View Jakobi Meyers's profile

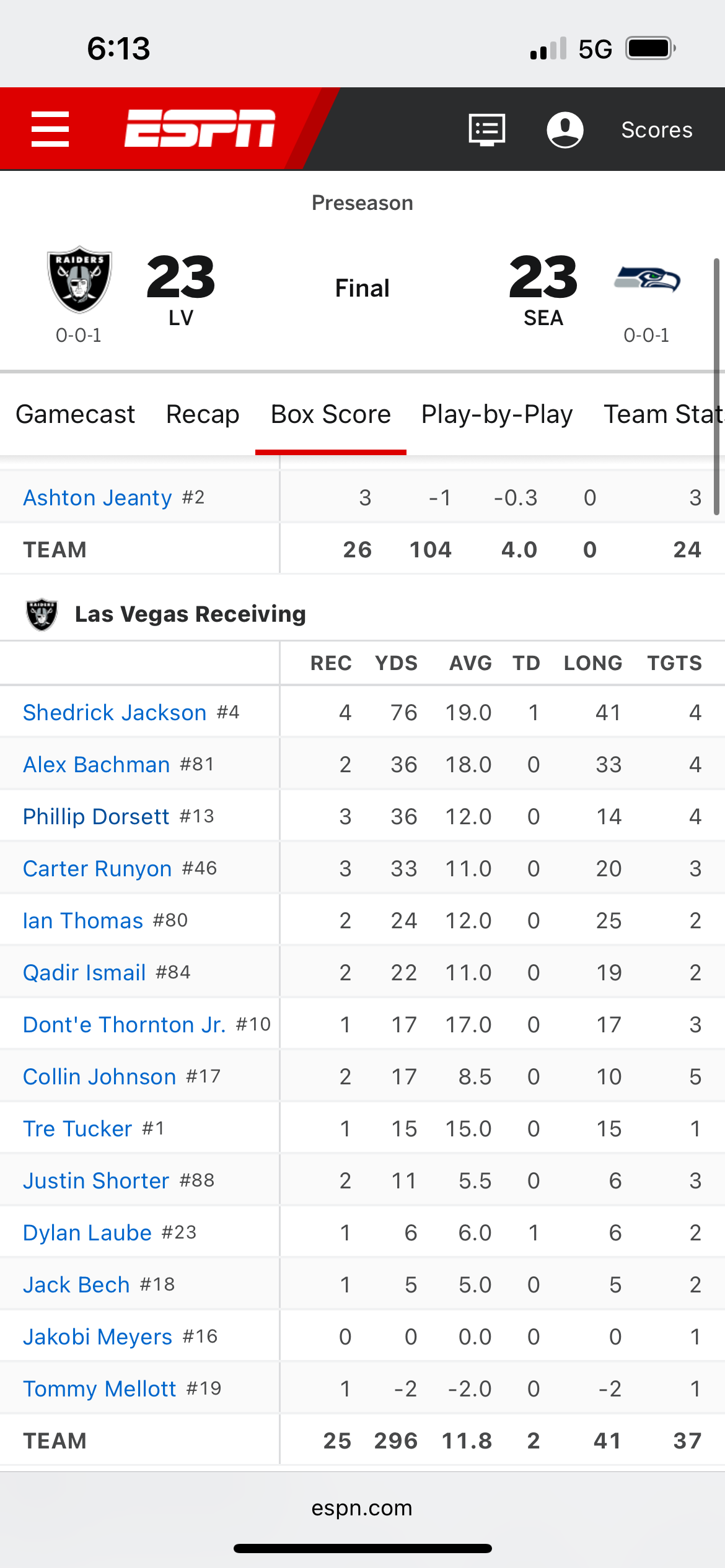(x=97, y=1337)
